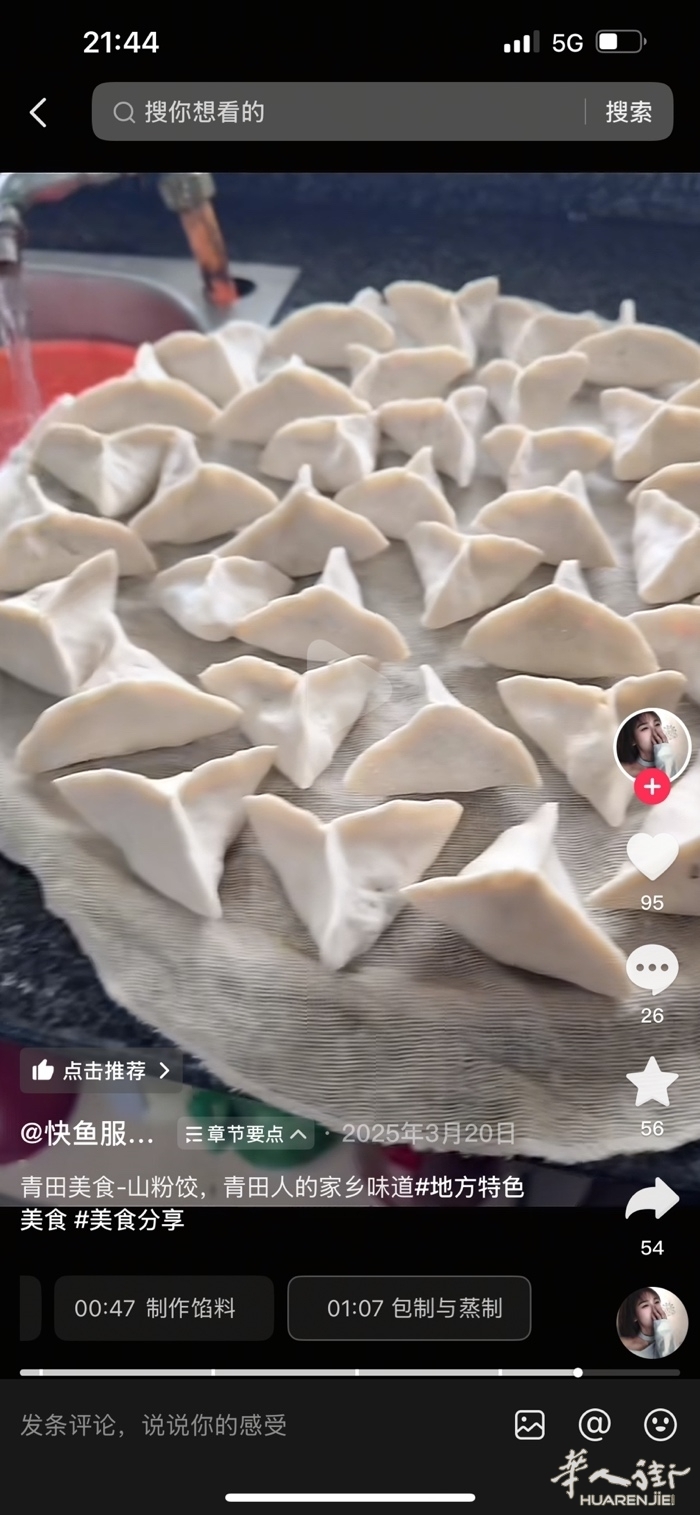This screenshot has height=1515, width=700.
Task: Tap the search field 搜你想看的
Action: click(x=340, y=112)
